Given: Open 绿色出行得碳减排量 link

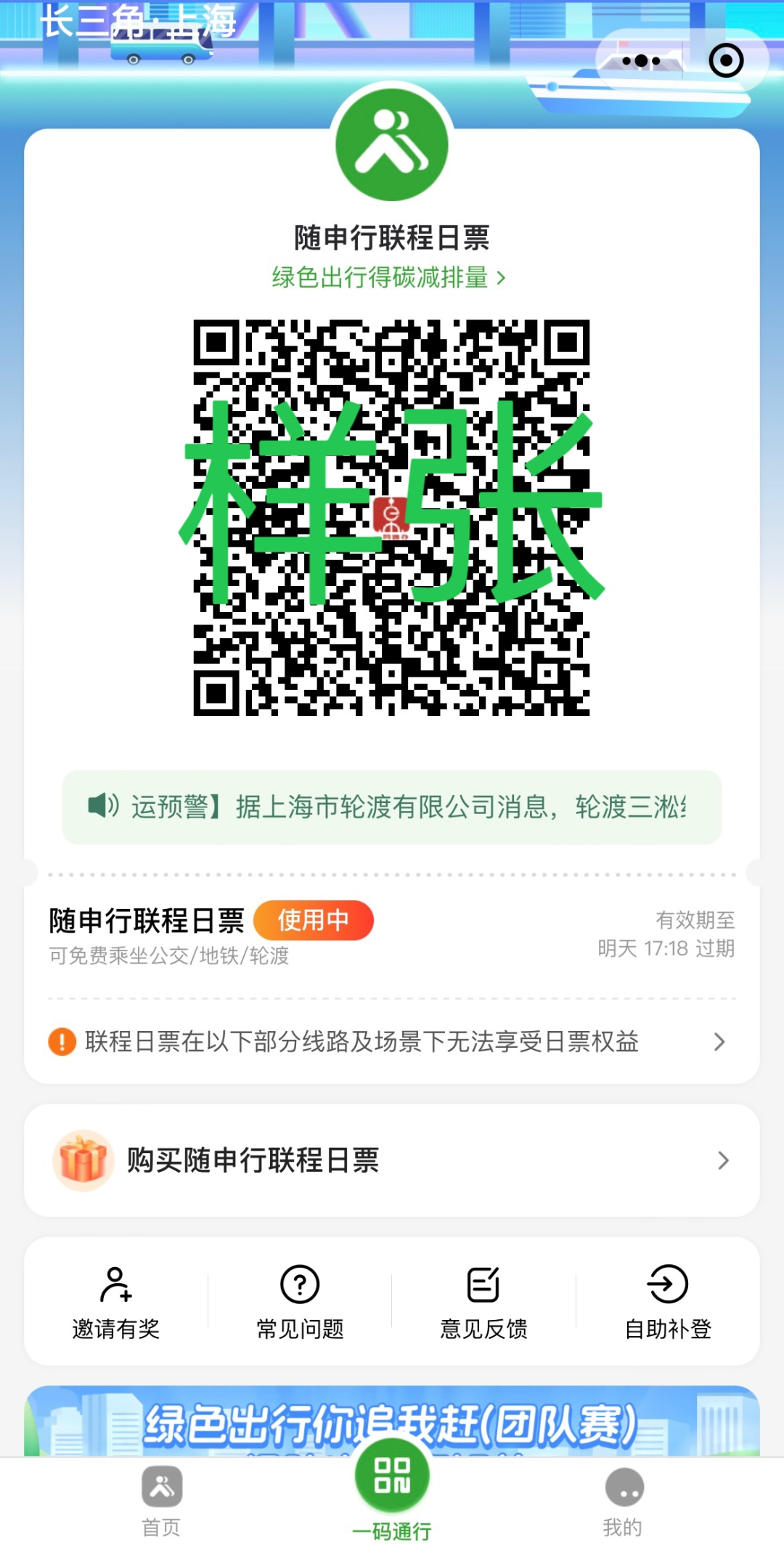Looking at the screenshot, I should pos(389,277).
